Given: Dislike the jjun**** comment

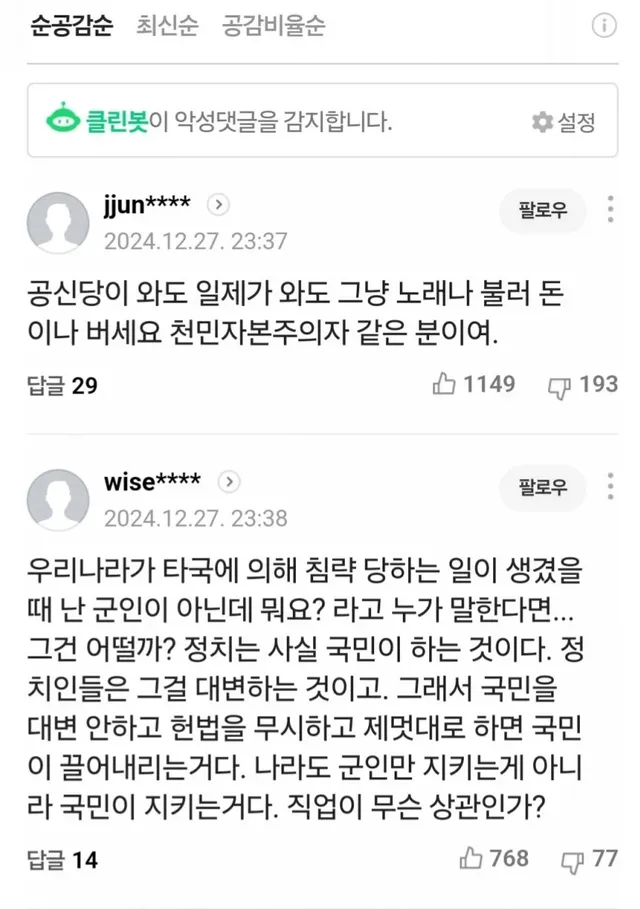Looking at the screenshot, I should click(x=583, y=385).
